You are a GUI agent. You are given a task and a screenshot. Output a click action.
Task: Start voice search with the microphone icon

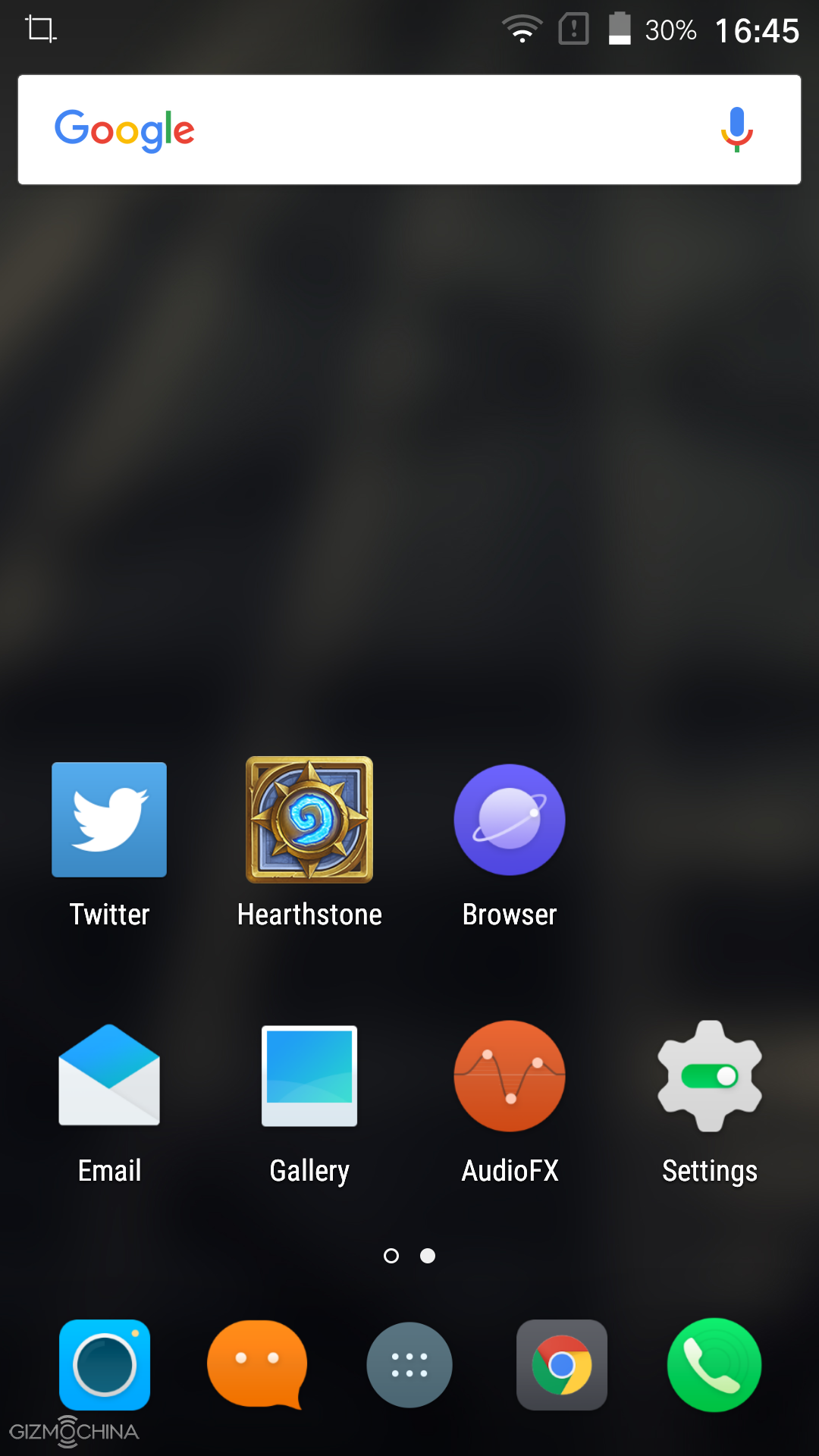point(736,130)
